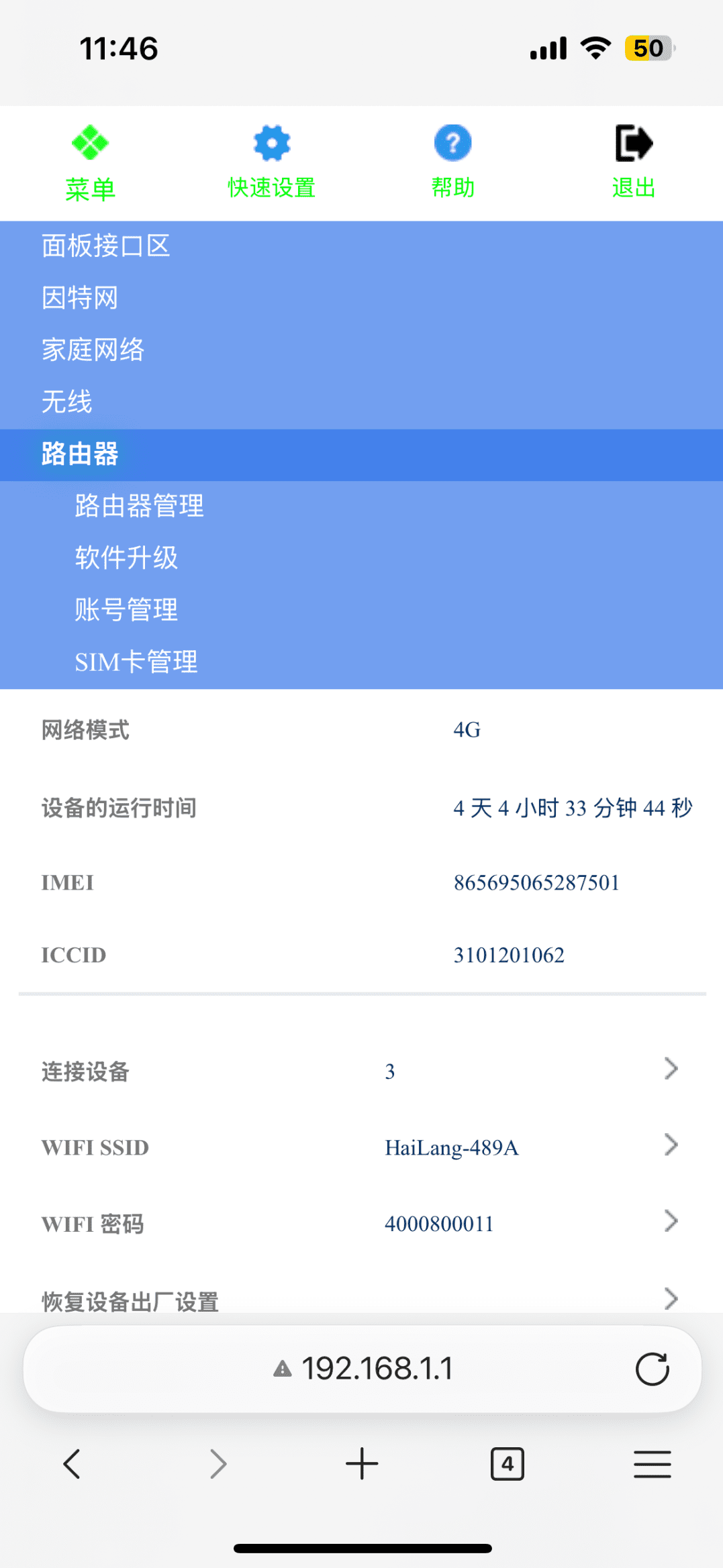Open the 因特网 menu item
The image size is (723, 1568).
[361, 298]
